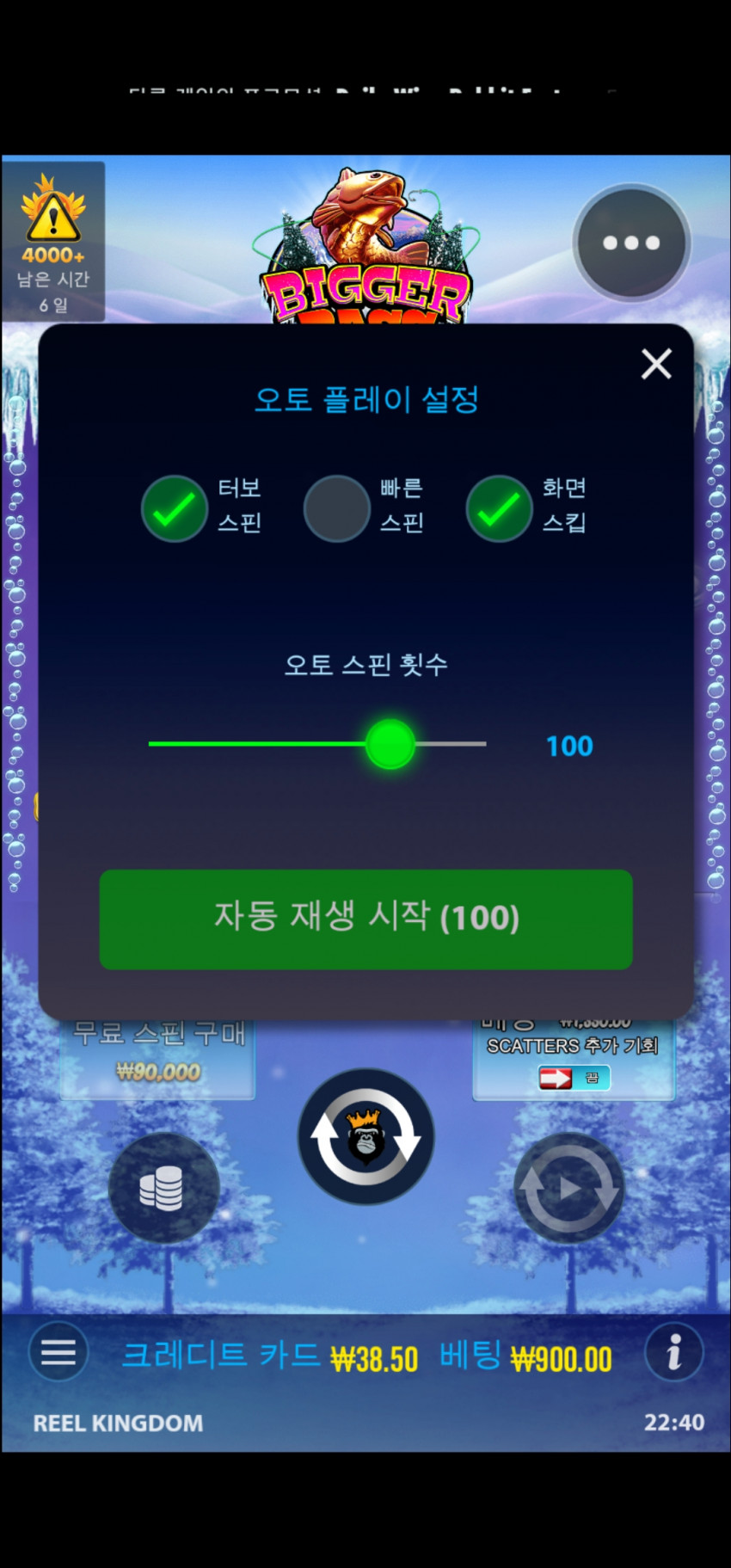Uncheck the 터보 스핀 option
The image size is (731, 1568).
pyautogui.click(x=175, y=509)
